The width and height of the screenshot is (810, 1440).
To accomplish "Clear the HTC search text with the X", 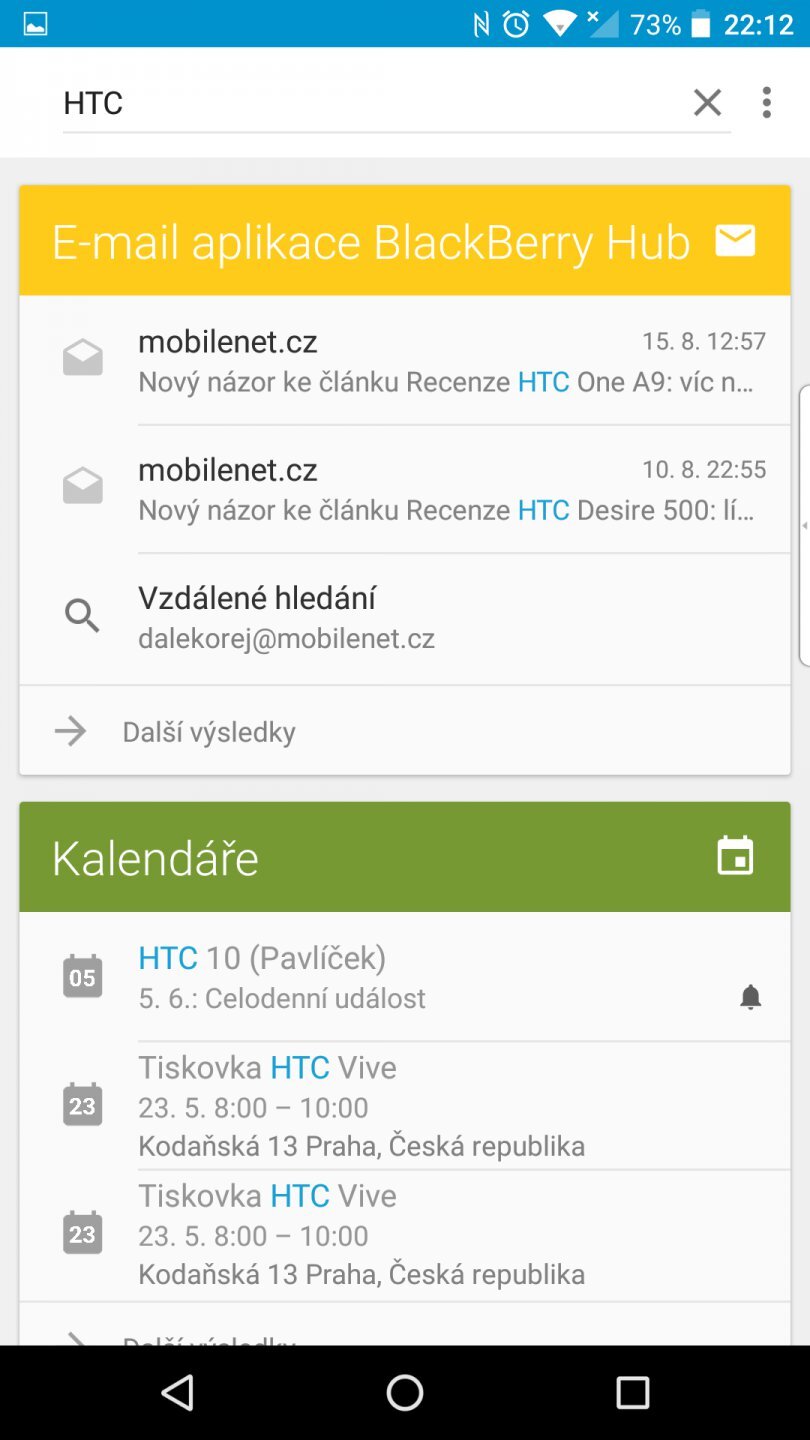I will pyautogui.click(x=707, y=102).
